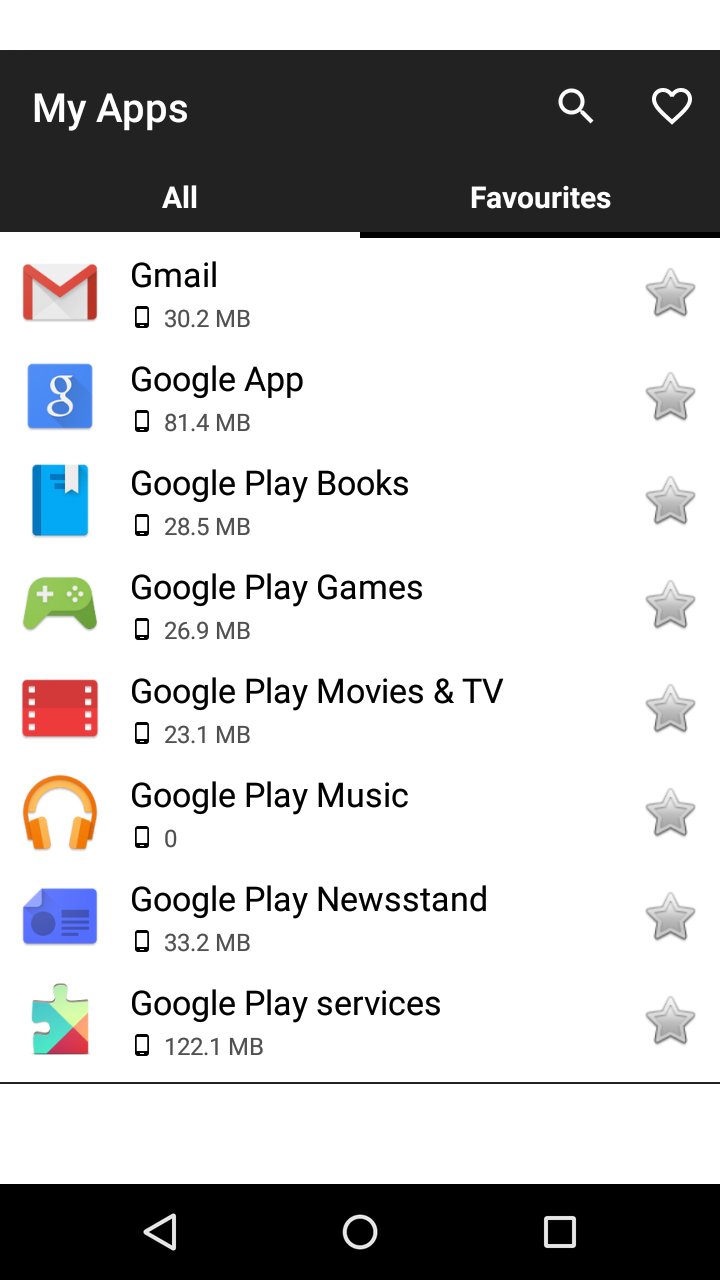The height and width of the screenshot is (1280, 720).
Task: Select the Google Play Newsstand icon
Action: [60, 917]
